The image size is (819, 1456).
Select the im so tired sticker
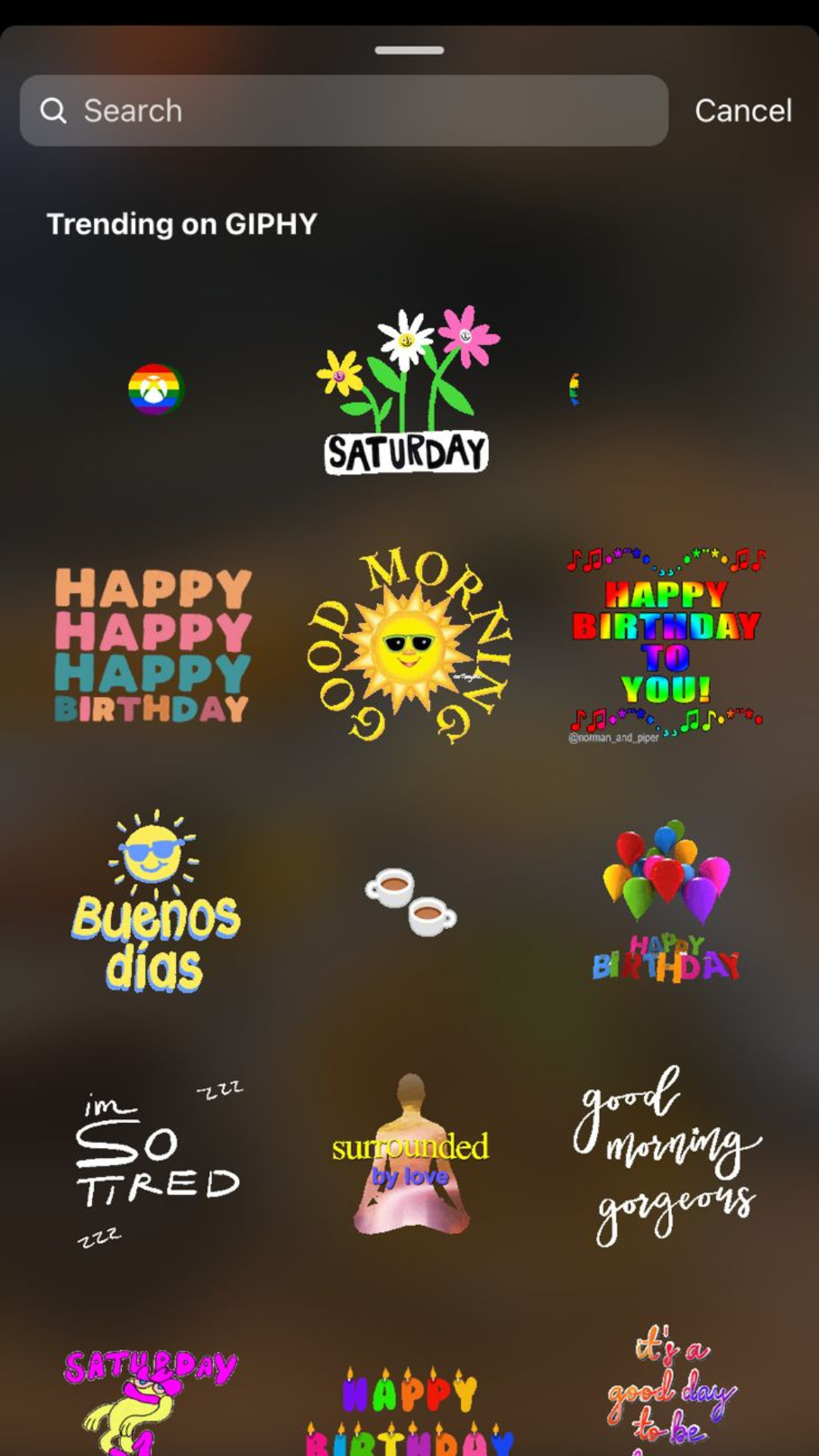(x=158, y=1160)
